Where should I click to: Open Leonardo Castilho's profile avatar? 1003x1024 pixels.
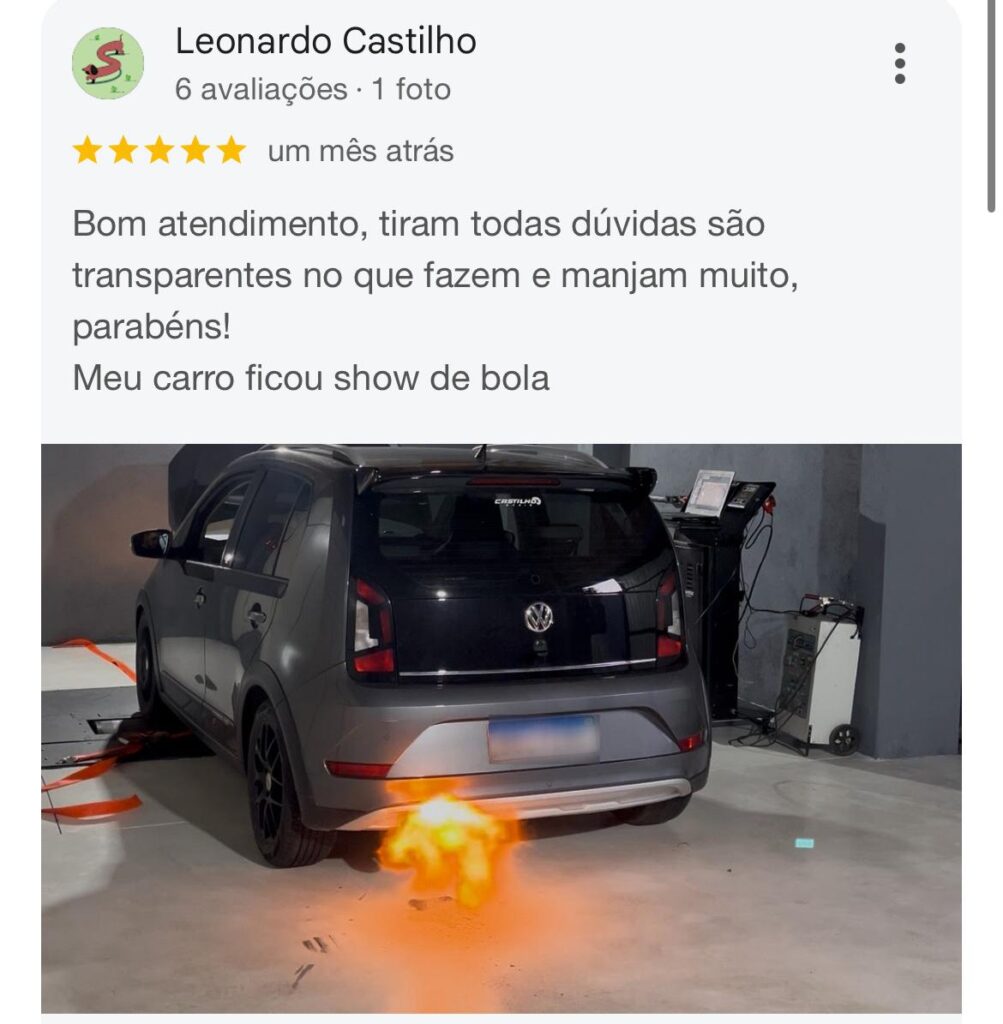(108, 63)
